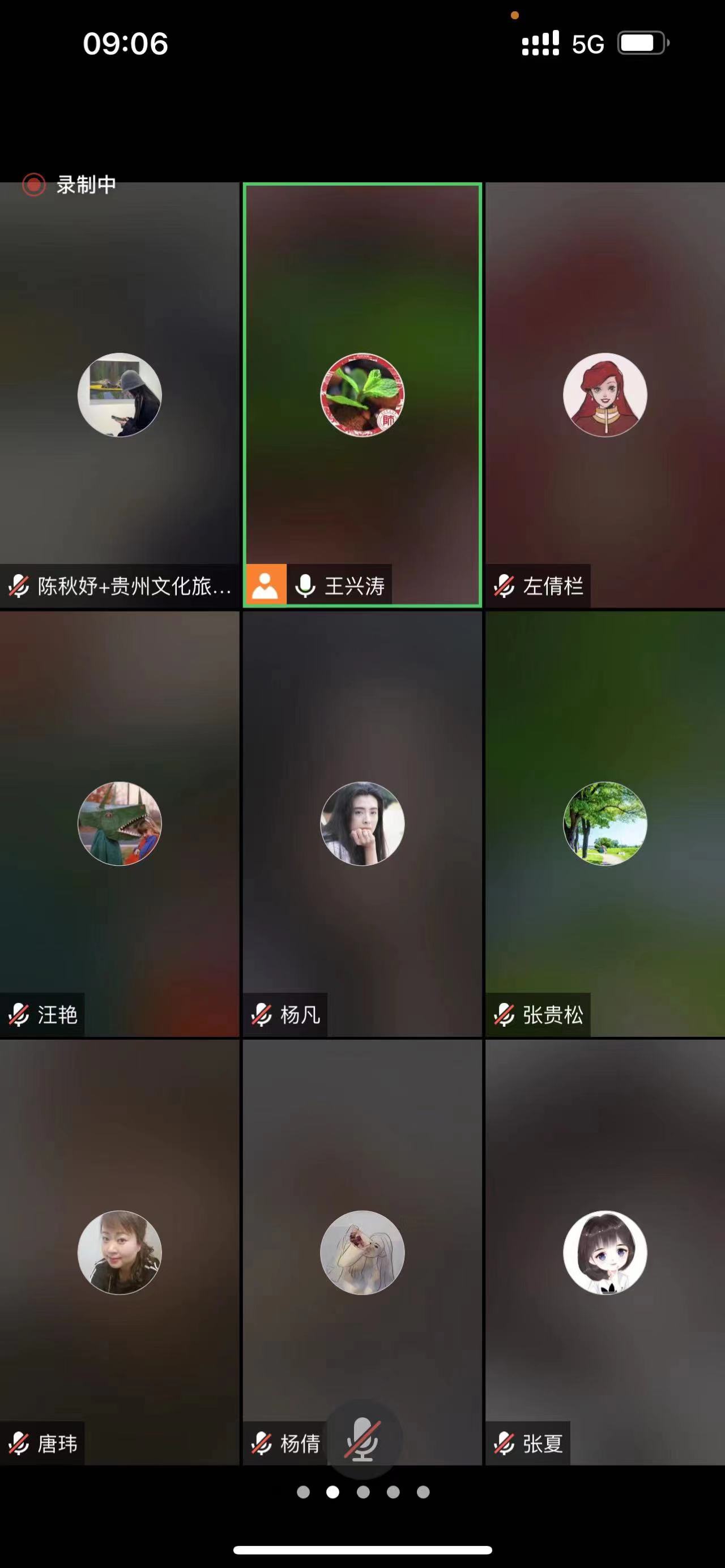Unmute with the floating microphone button
Viewport: 725px width, 1568px height.
(363, 1439)
